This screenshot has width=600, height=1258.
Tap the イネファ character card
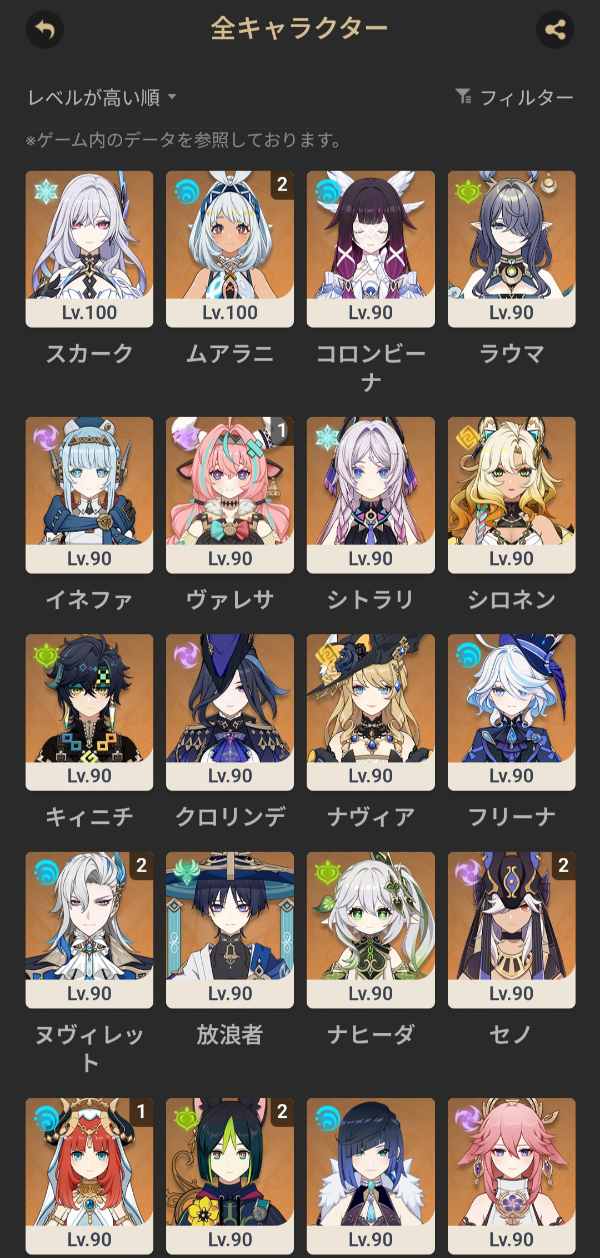coord(89,495)
